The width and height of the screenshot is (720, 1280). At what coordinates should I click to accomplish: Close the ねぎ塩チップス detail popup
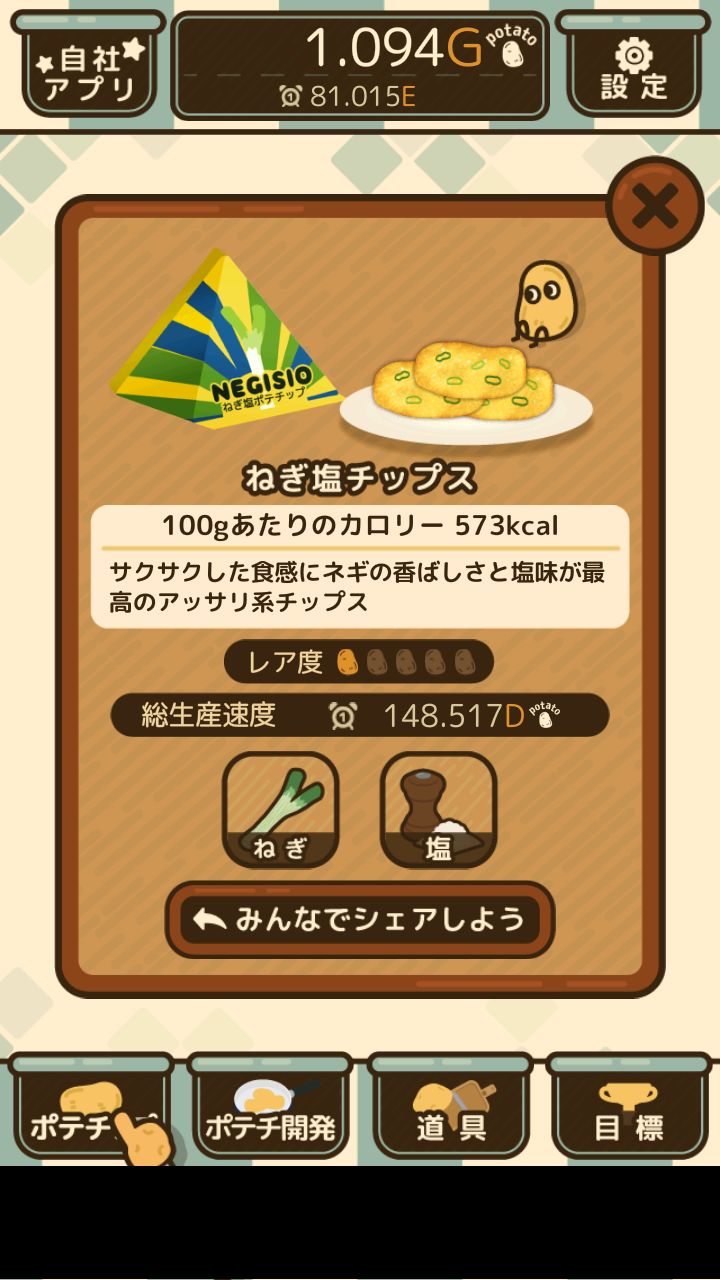point(654,203)
